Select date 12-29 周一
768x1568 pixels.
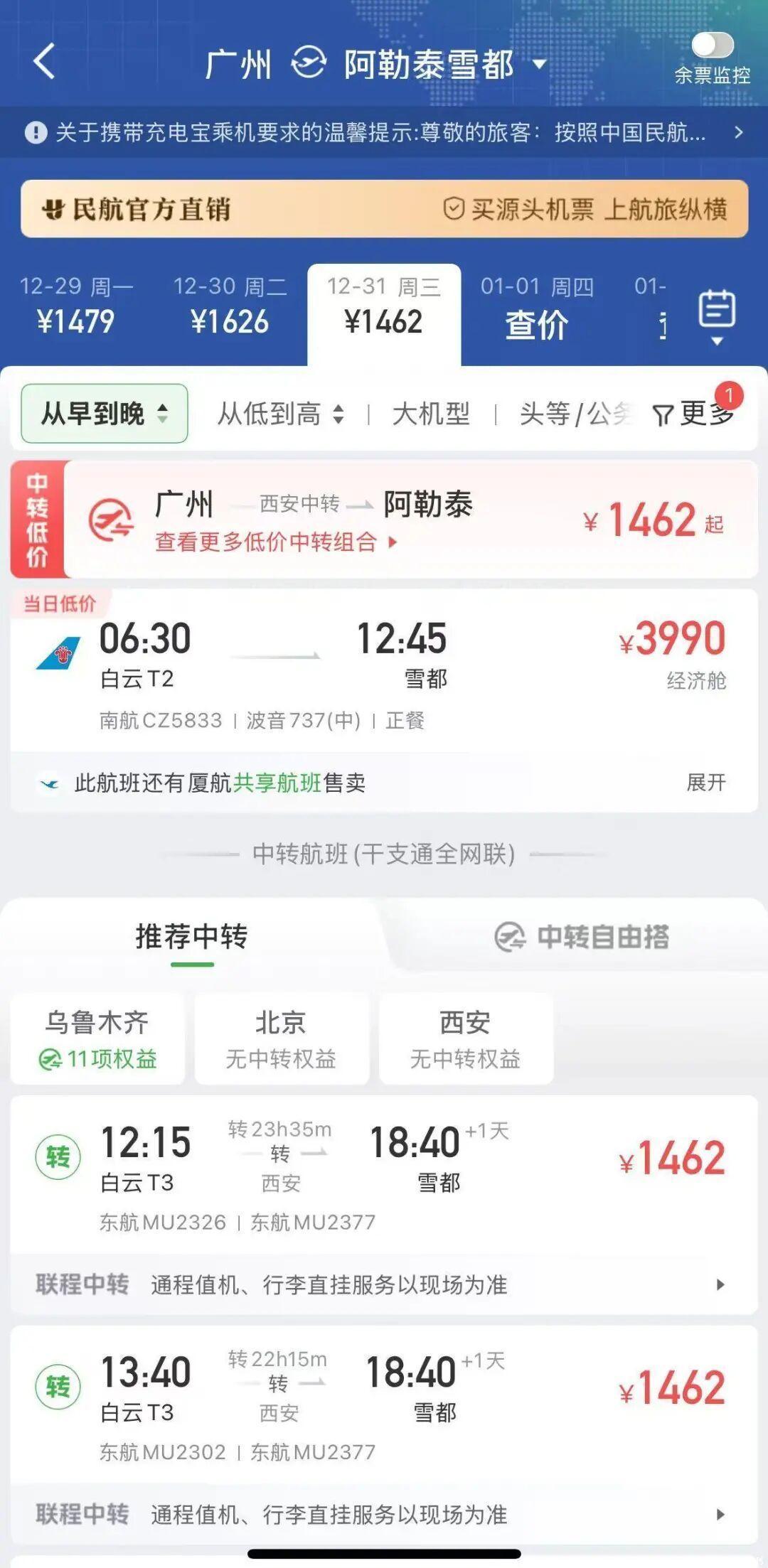pos(76,306)
